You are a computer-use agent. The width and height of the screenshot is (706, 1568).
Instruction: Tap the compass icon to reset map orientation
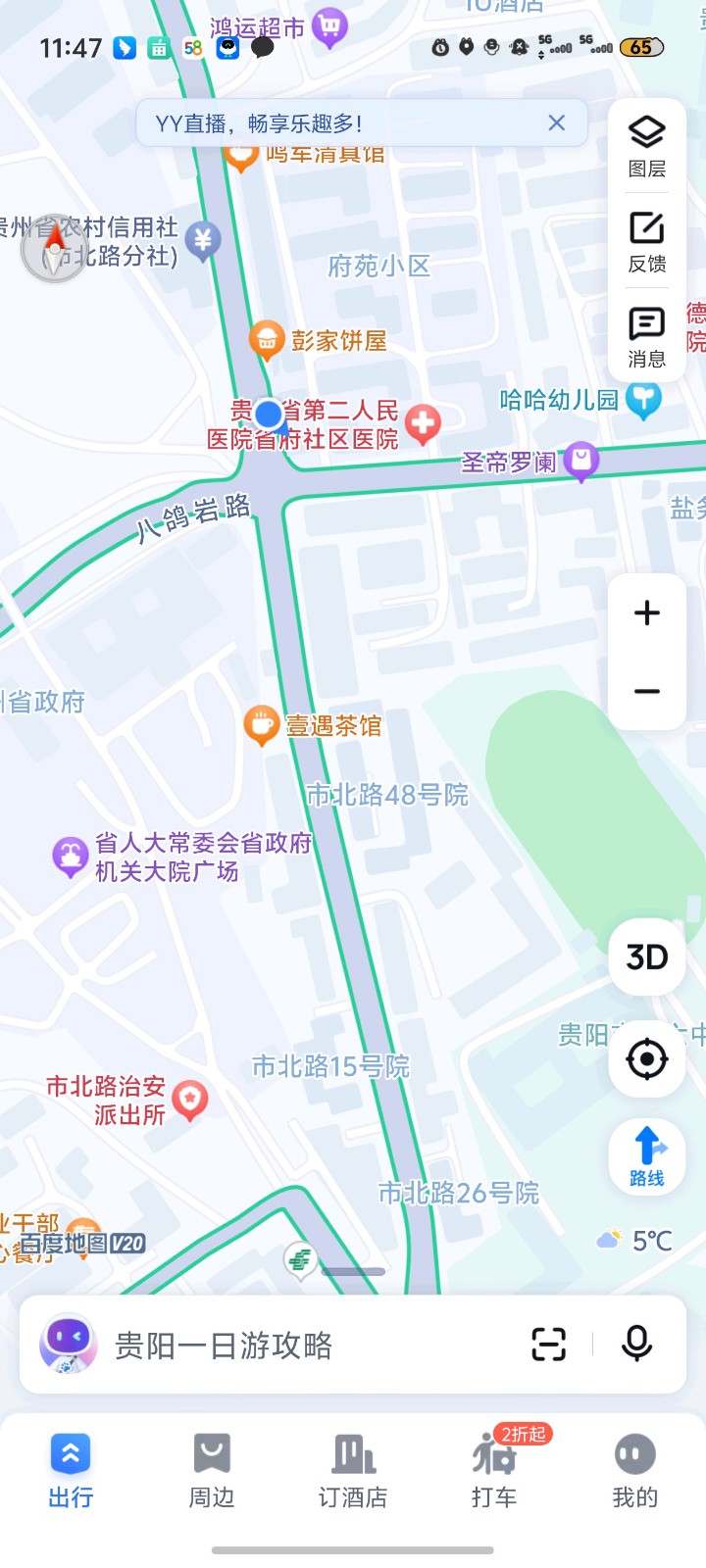(54, 248)
